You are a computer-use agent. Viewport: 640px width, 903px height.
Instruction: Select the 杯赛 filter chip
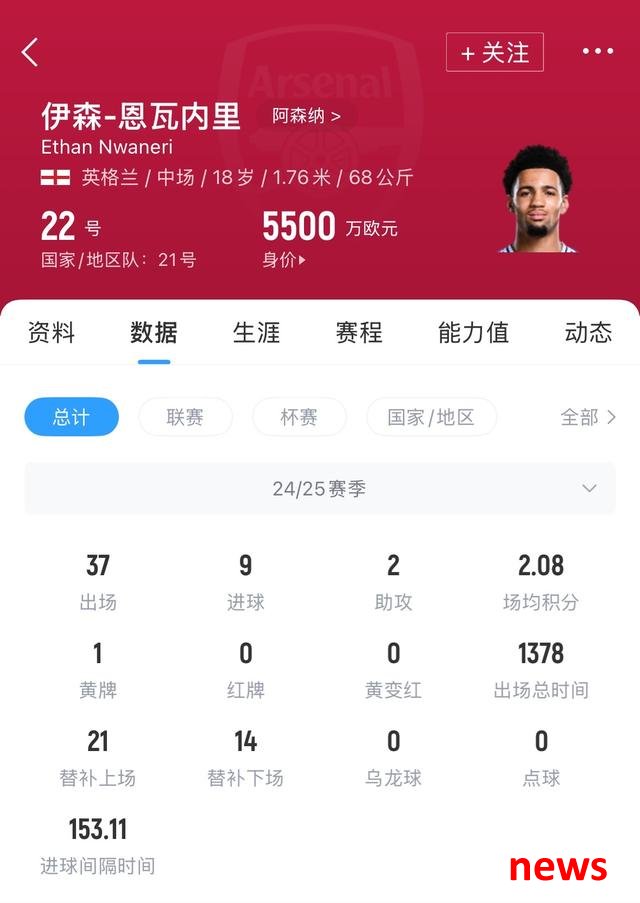299,417
